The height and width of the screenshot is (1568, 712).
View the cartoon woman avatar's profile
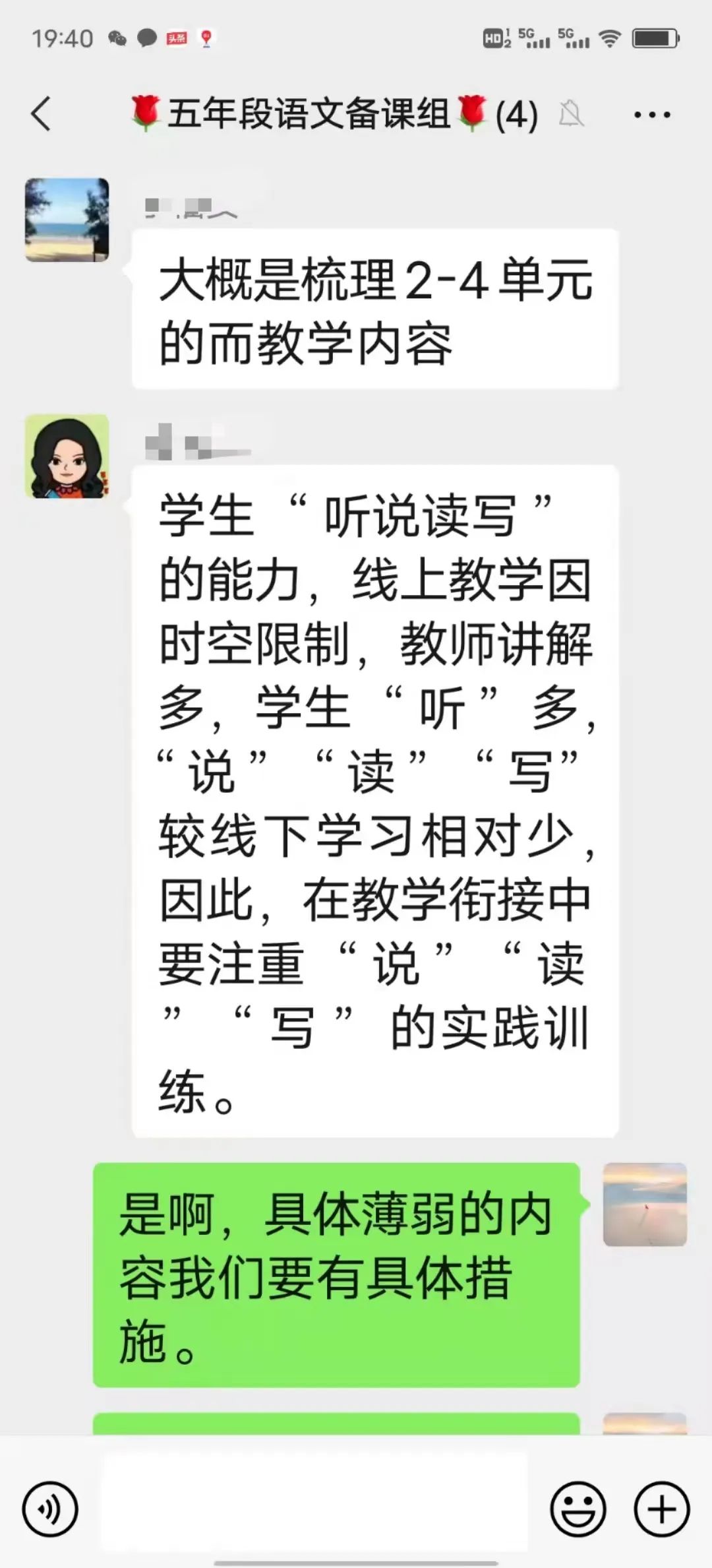(67, 456)
